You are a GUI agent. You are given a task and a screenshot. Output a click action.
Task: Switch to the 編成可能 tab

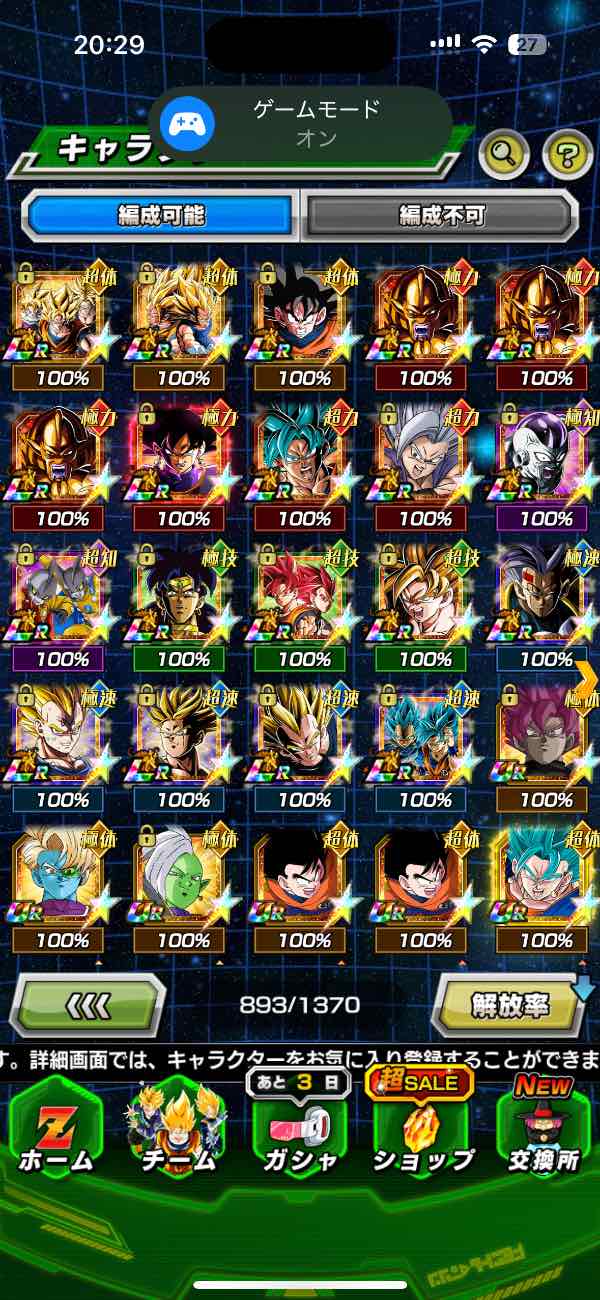click(x=162, y=215)
